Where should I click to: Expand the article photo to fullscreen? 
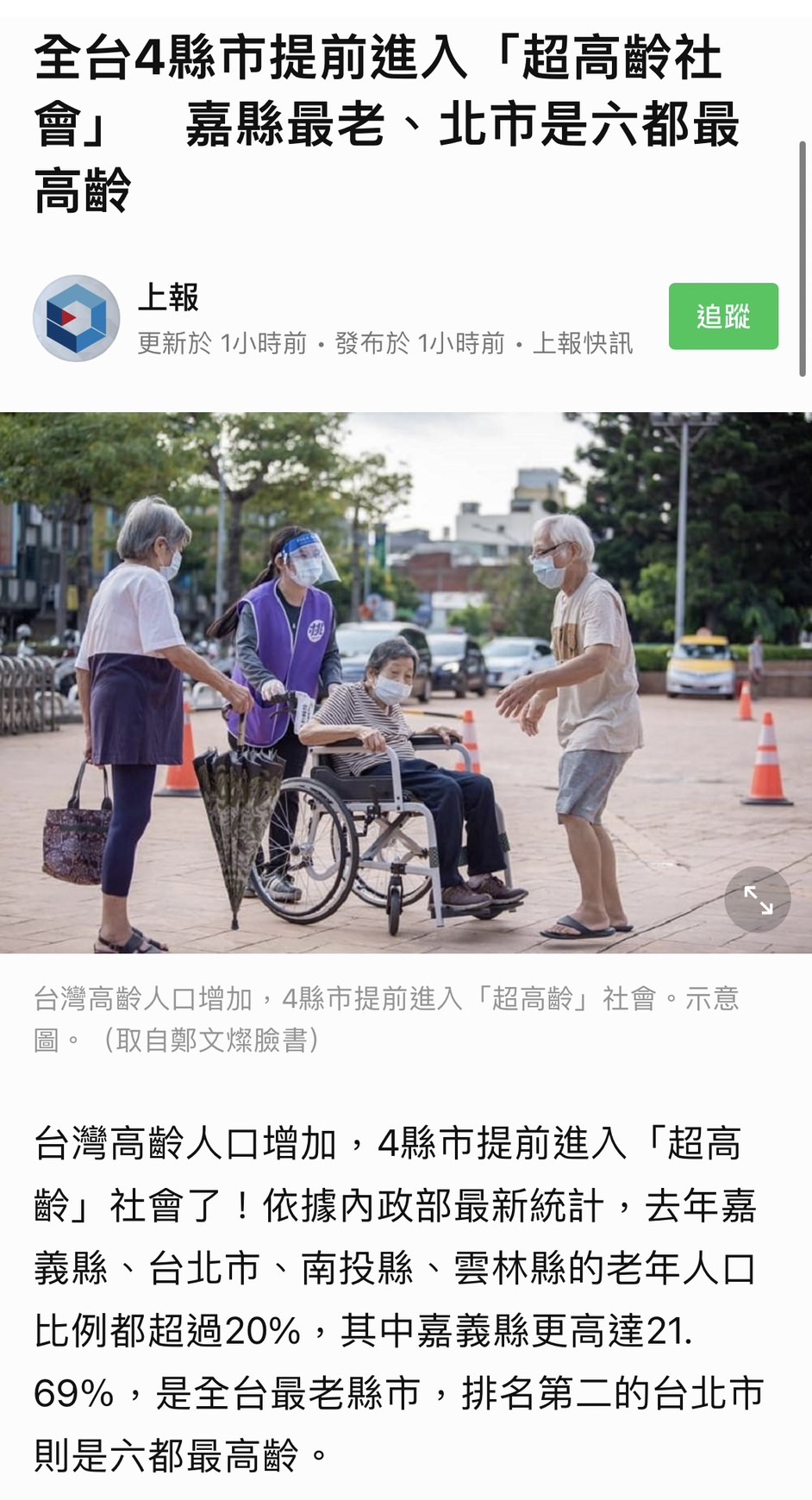click(x=758, y=899)
